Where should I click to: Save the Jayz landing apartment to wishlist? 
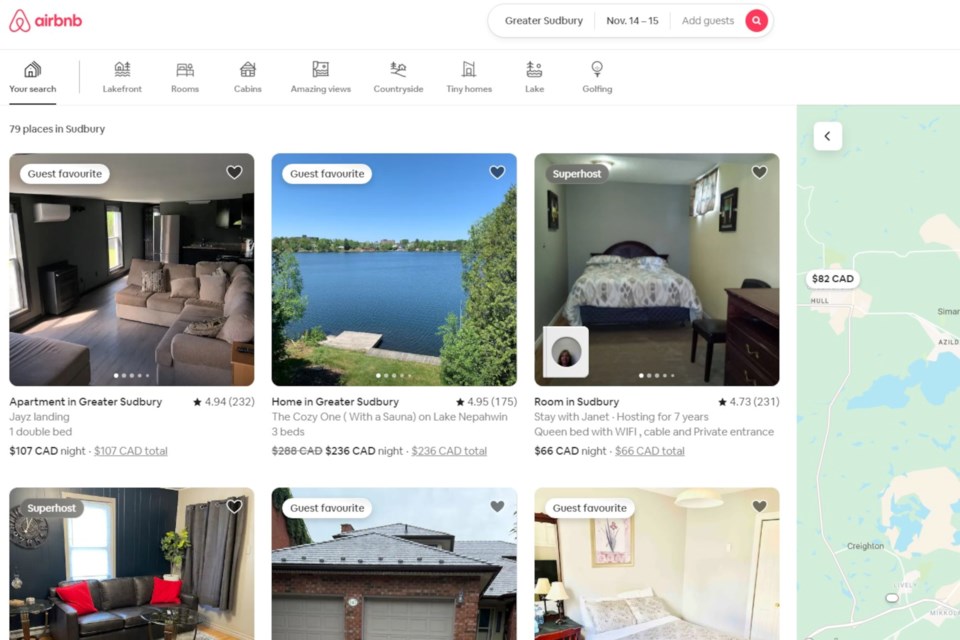pyautogui.click(x=234, y=172)
